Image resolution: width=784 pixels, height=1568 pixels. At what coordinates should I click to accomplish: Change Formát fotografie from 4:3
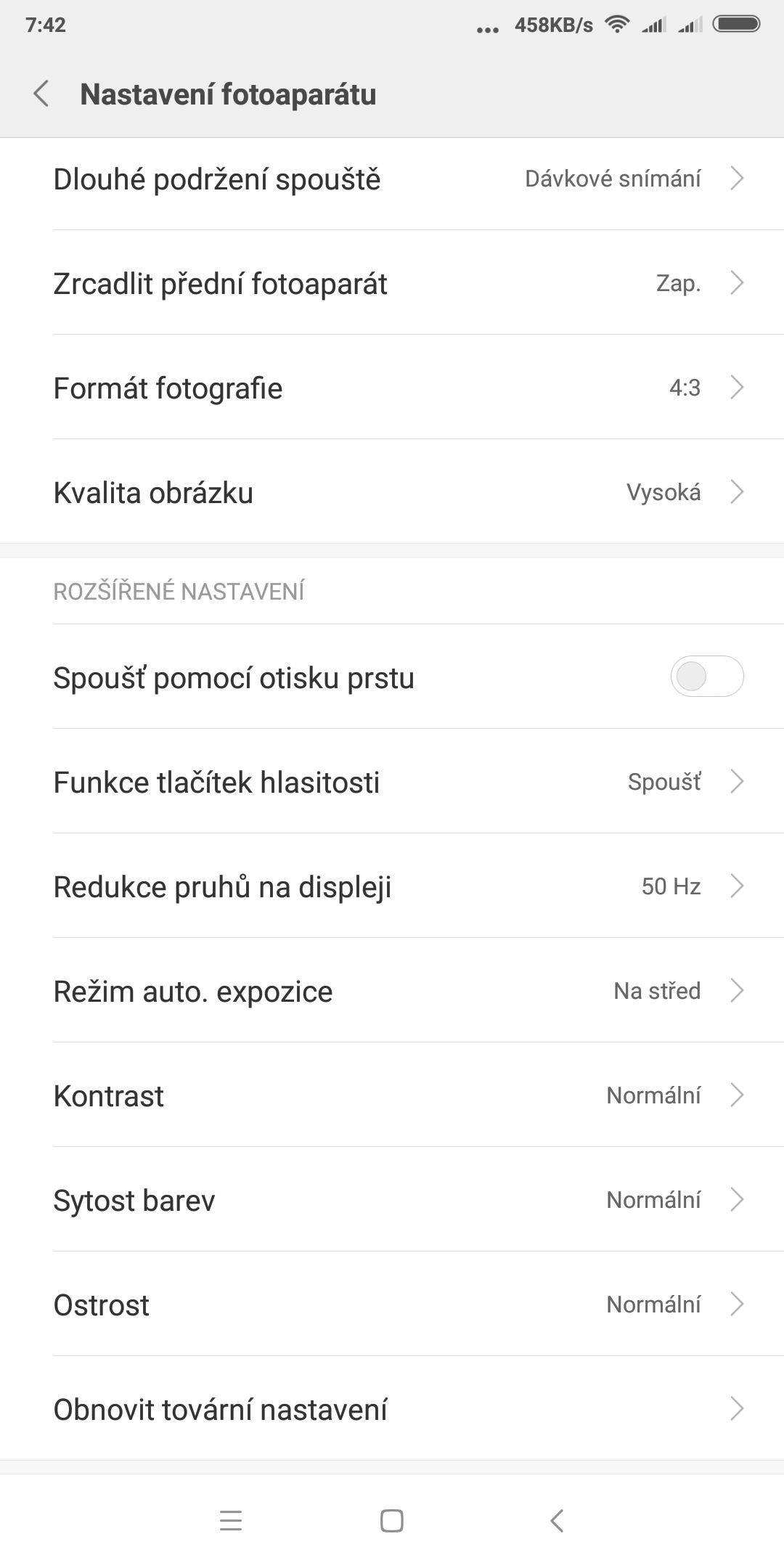(392, 388)
